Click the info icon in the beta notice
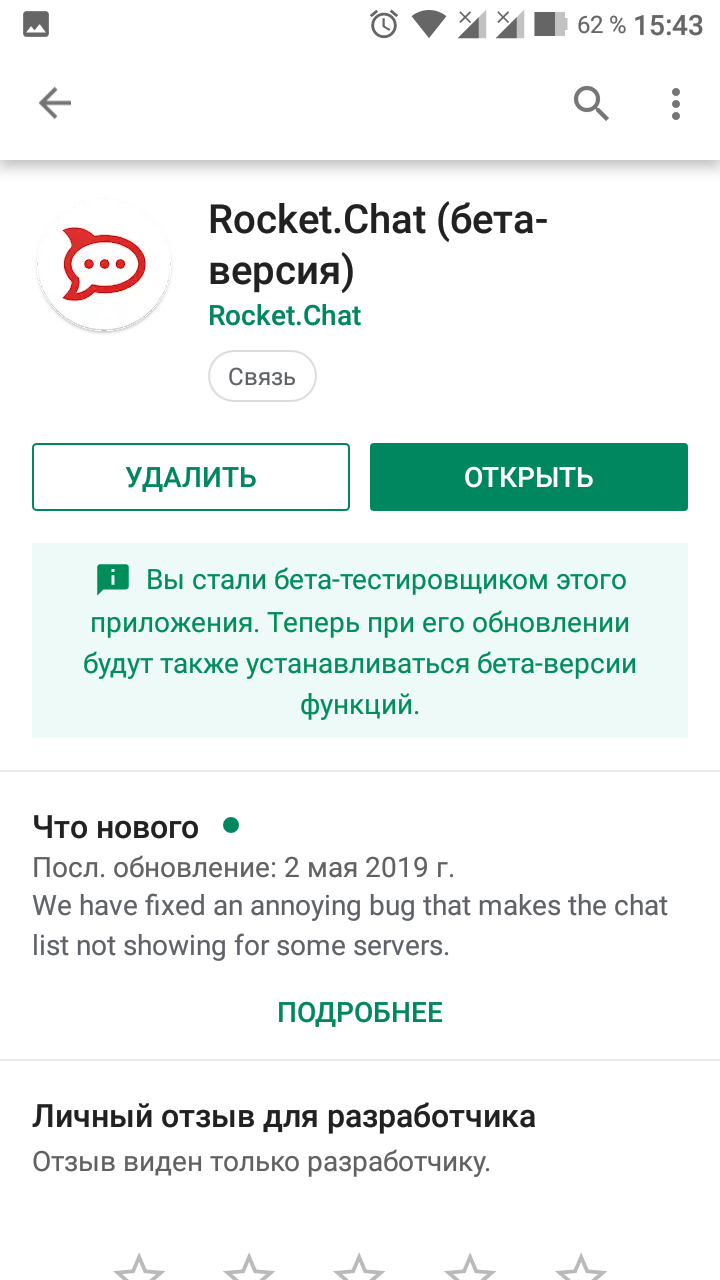720x1280 pixels. (x=111, y=579)
